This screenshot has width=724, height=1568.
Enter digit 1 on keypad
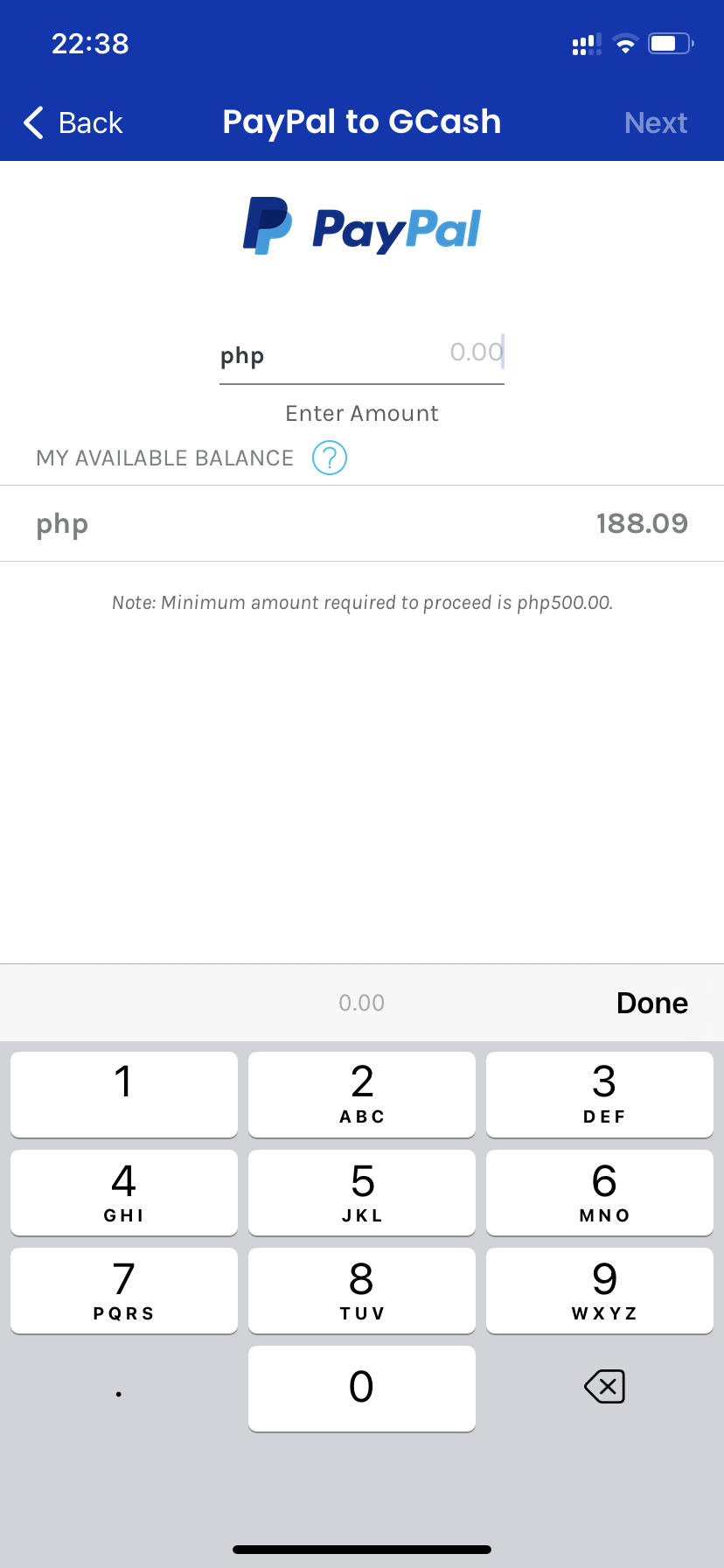(124, 1095)
